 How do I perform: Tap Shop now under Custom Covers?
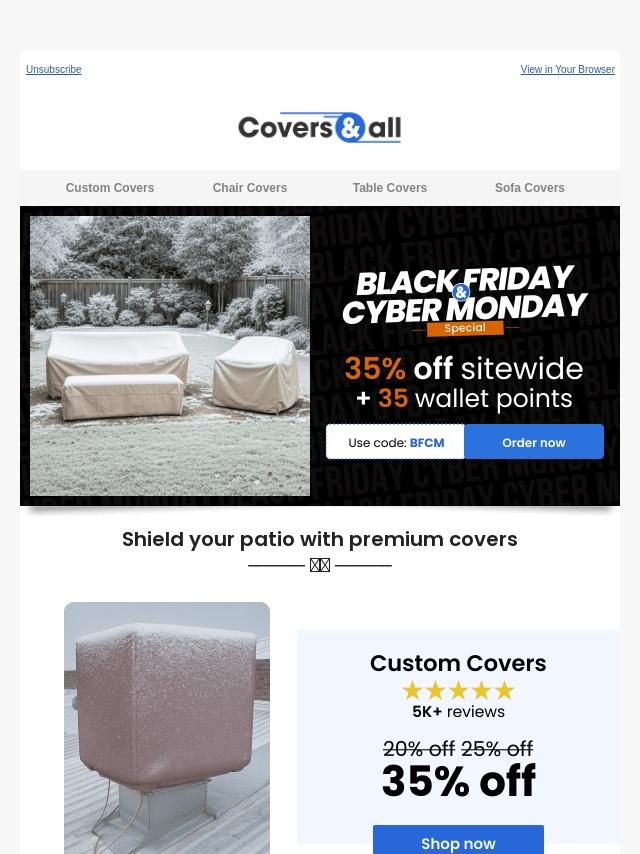[458, 842]
